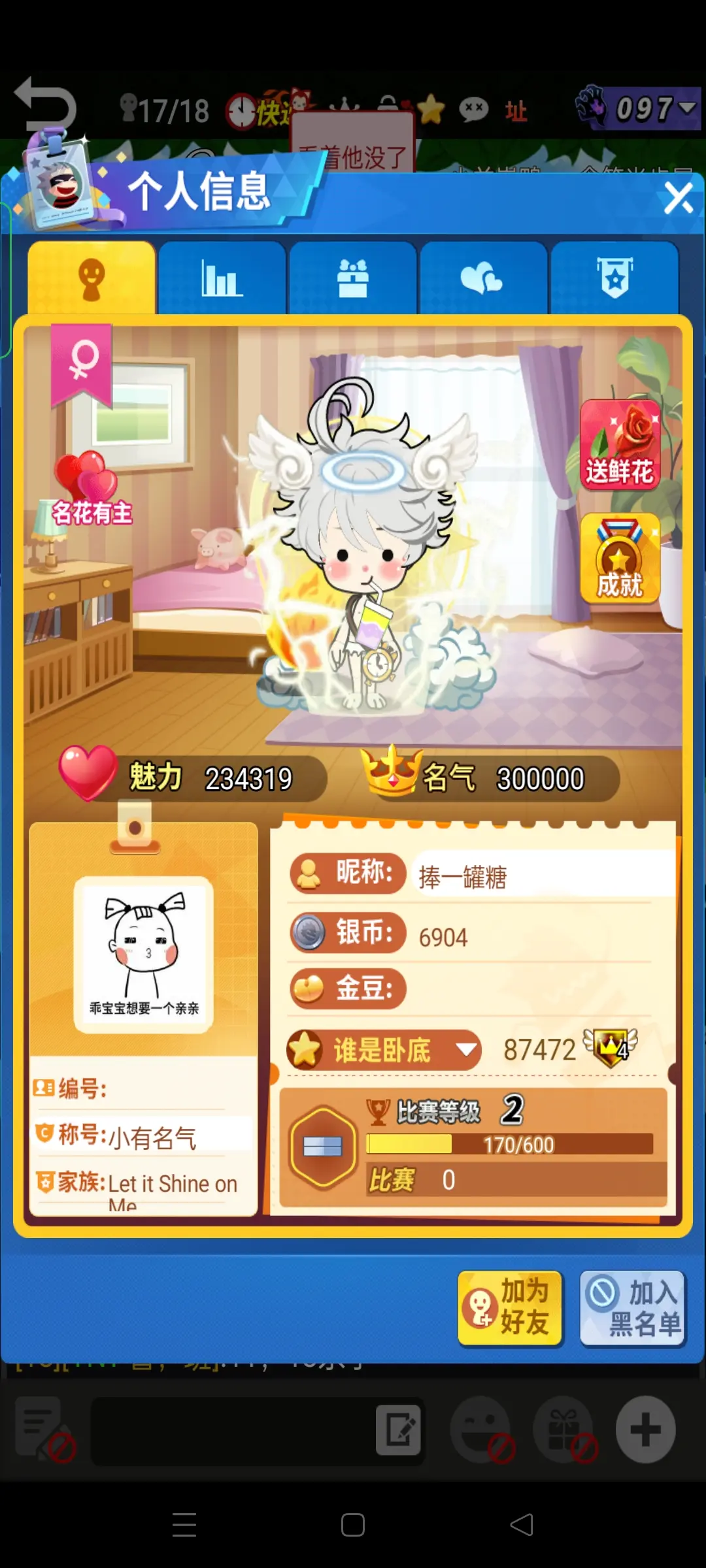This screenshot has width=706, height=1568.
Task: Tap the system back button
Action: [x=522, y=1525]
